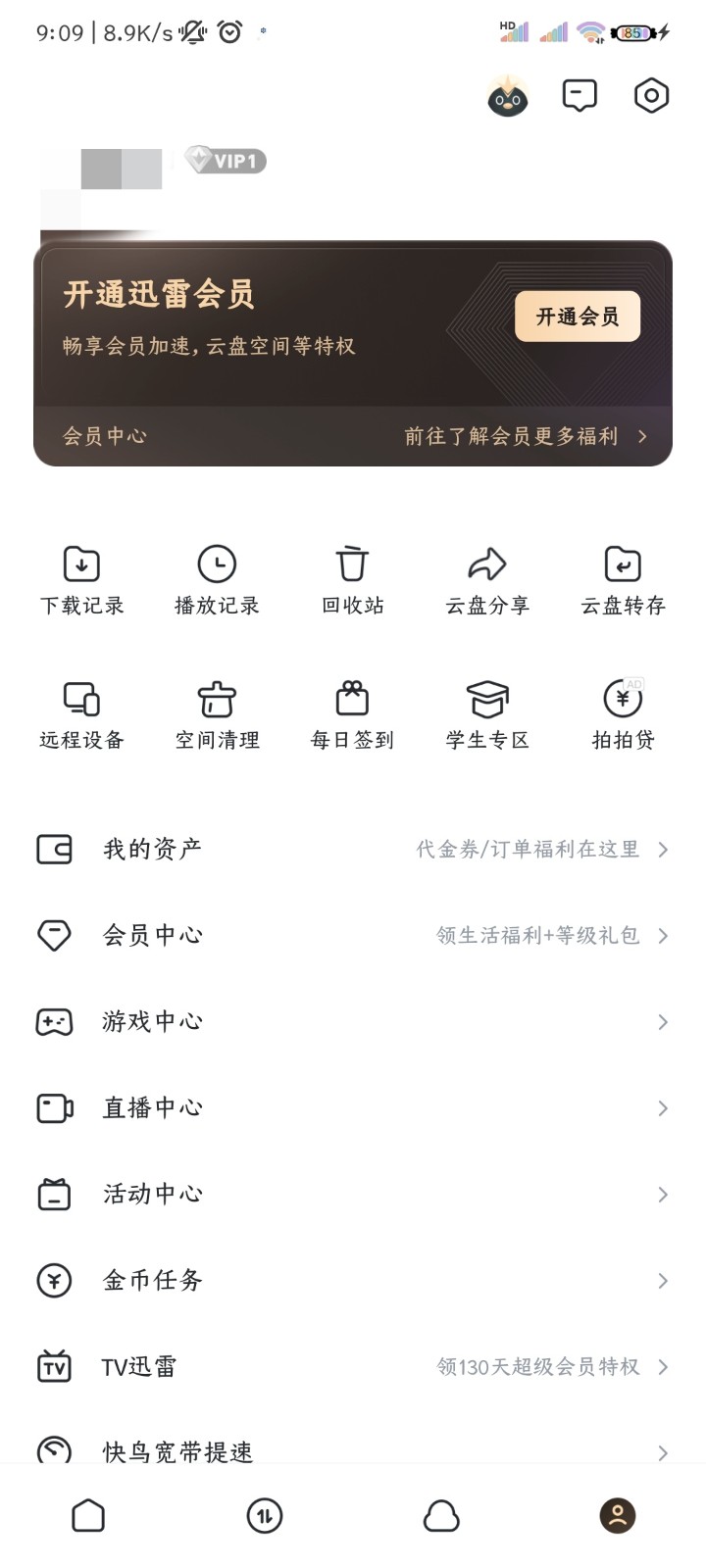This screenshot has width=706, height=1568.
Task: Open the 学生专区 student zone
Action: click(487, 713)
